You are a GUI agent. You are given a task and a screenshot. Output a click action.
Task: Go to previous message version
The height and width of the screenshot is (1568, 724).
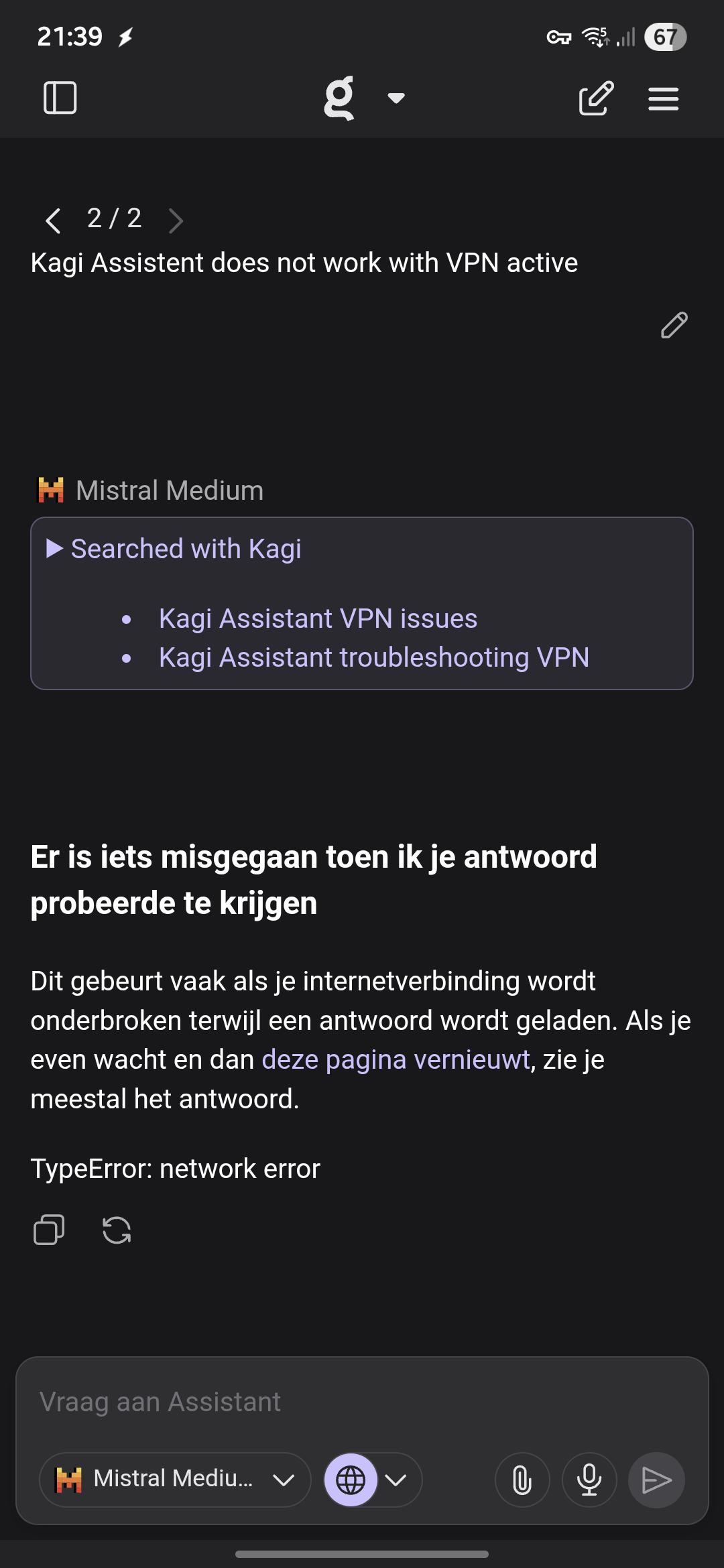(x=53, y=220)
